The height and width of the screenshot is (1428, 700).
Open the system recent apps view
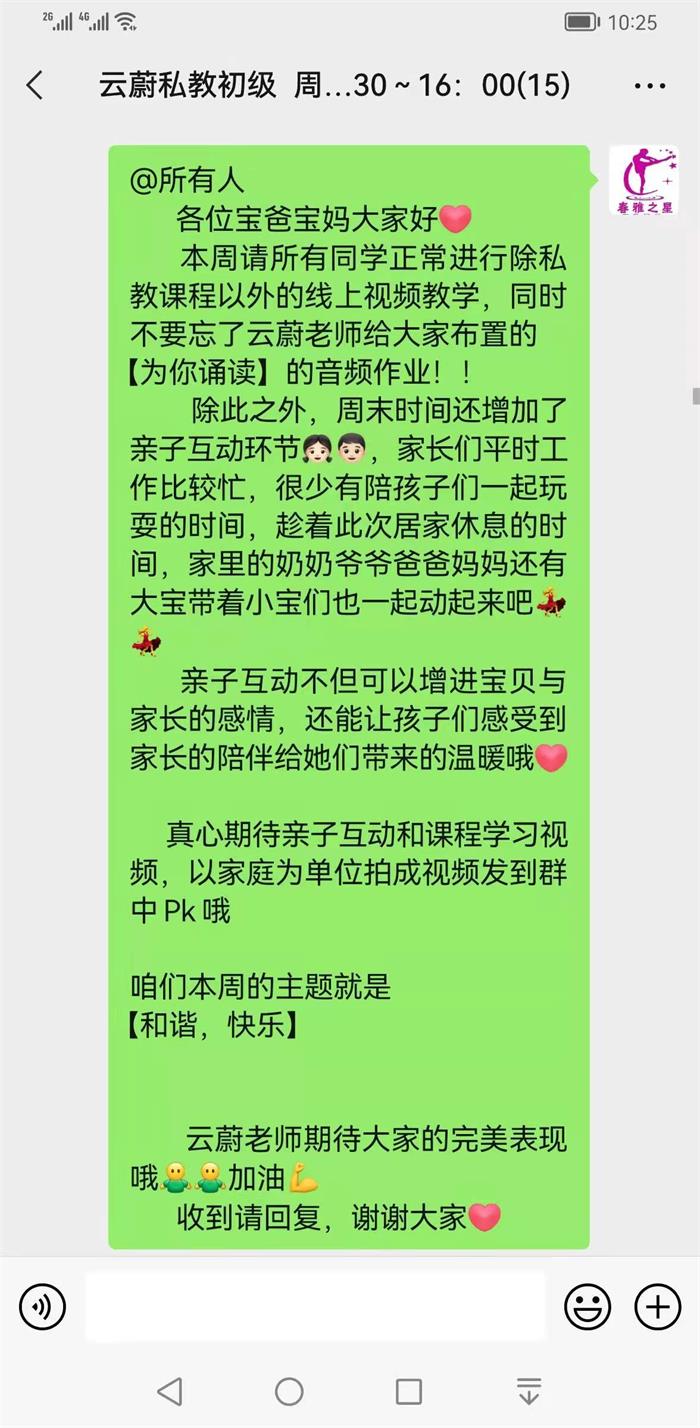[408, 1391]
